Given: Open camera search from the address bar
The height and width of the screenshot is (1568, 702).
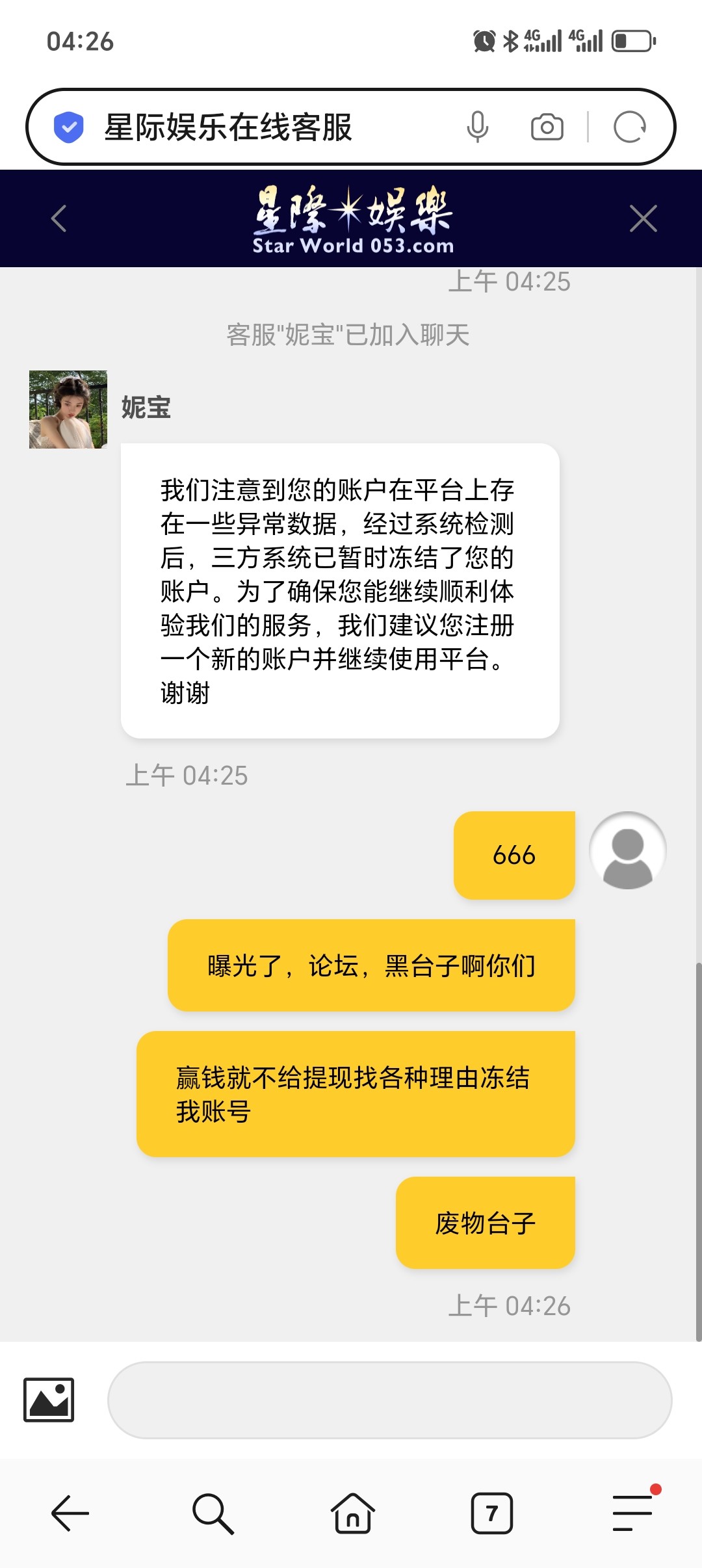Looking at the screenshot, I should click(x=546, y=127).
